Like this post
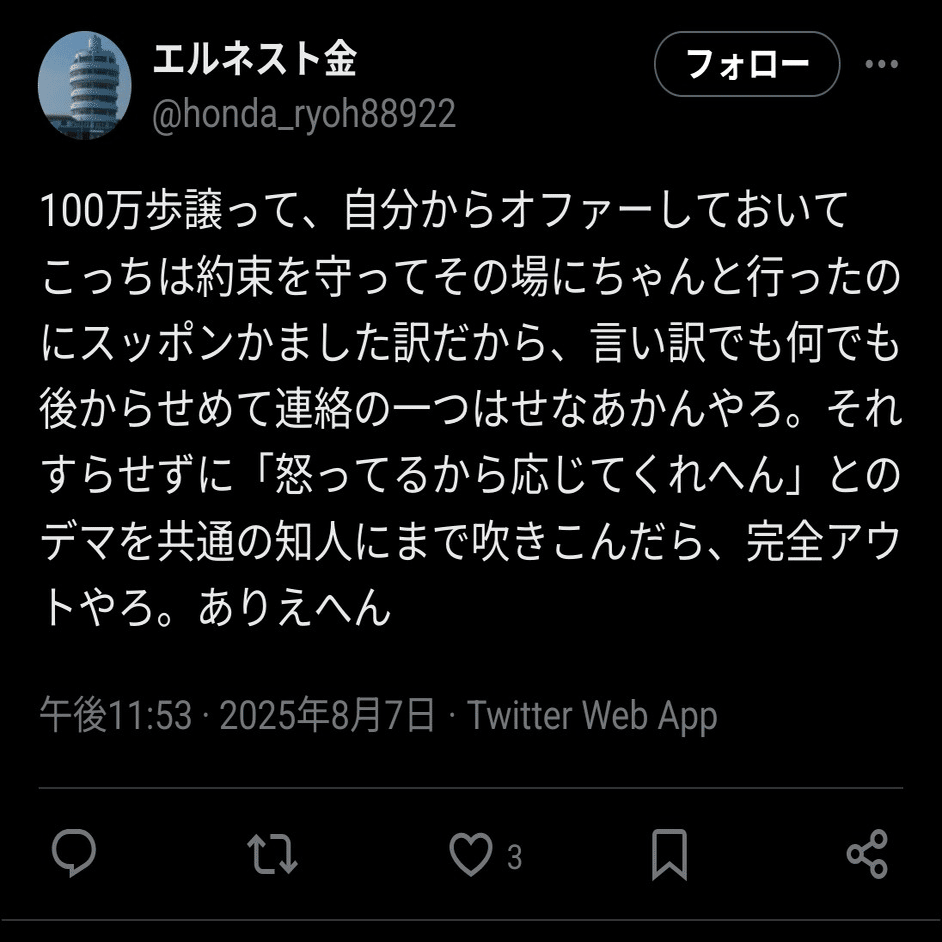The width and height of the screenshot is (942, 942). 470,855
